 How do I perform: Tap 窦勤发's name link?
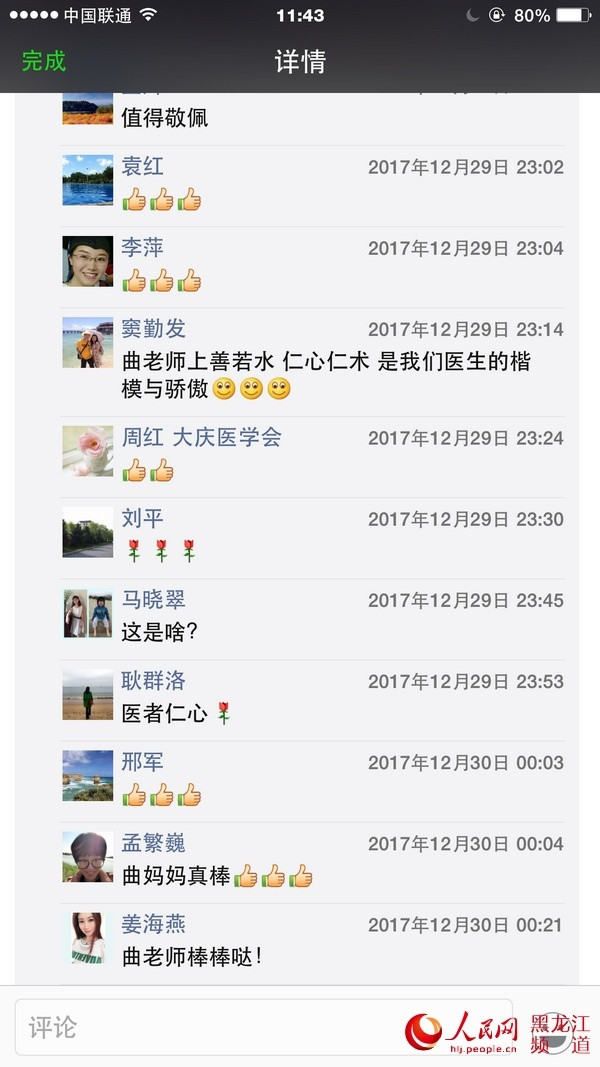coord(153,329)
